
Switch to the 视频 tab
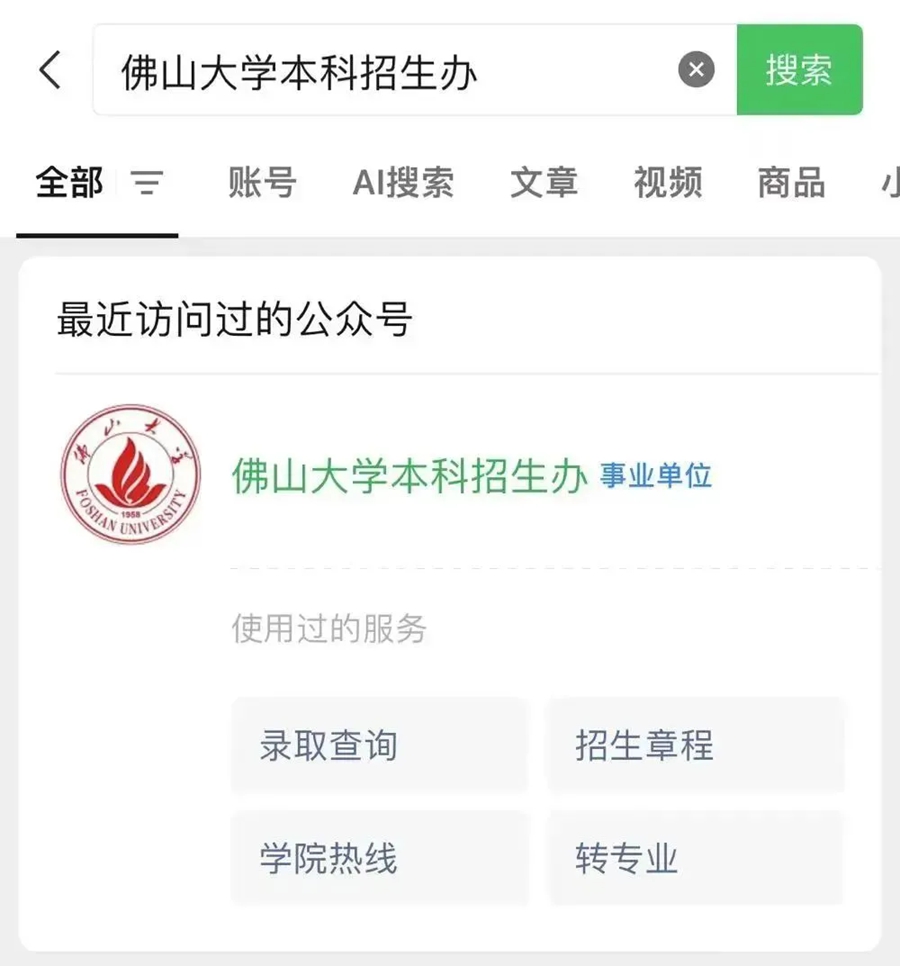tap(668, 183)
